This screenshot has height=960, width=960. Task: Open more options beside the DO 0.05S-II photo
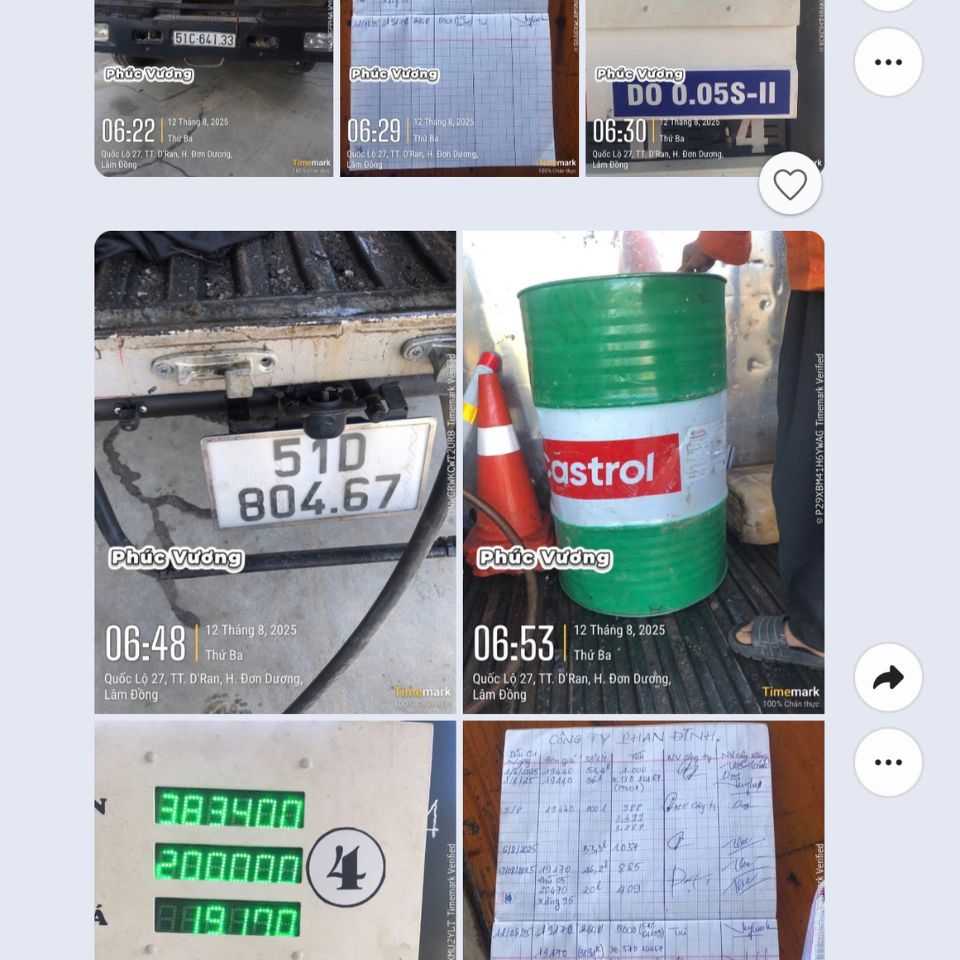[x=888, y=62]
